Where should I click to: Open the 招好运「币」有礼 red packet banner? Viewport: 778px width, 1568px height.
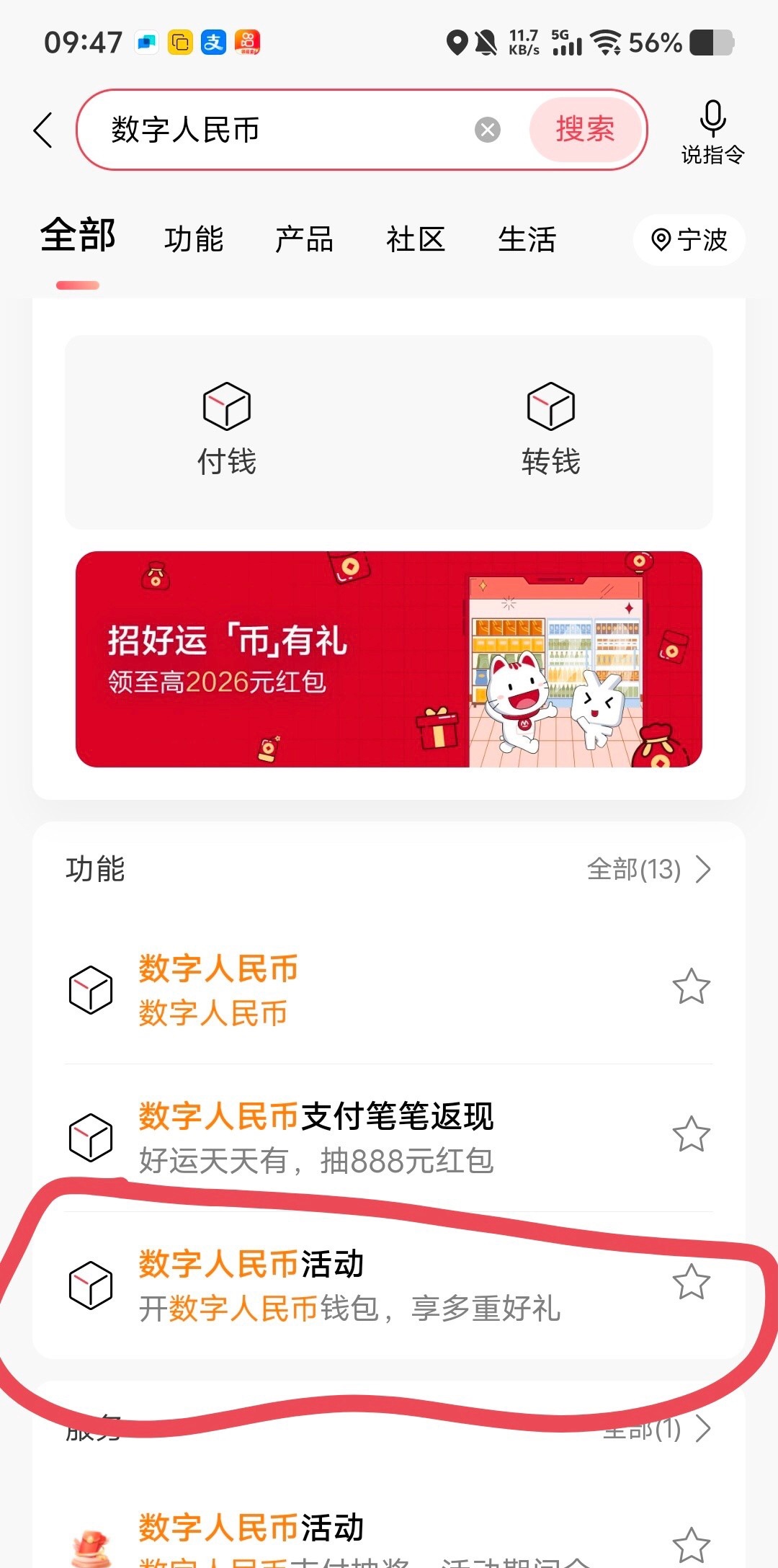click(x=389, y=659)
